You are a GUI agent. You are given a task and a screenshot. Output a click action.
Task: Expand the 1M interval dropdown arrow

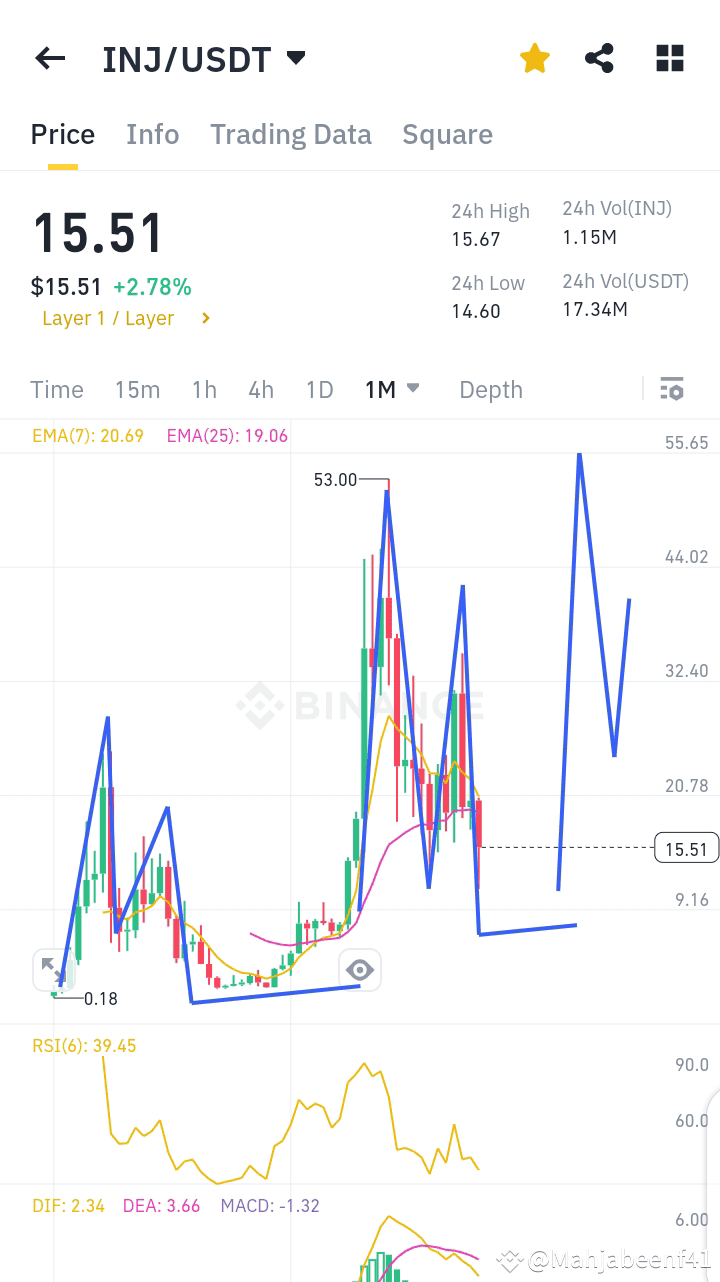pos(413,388)
